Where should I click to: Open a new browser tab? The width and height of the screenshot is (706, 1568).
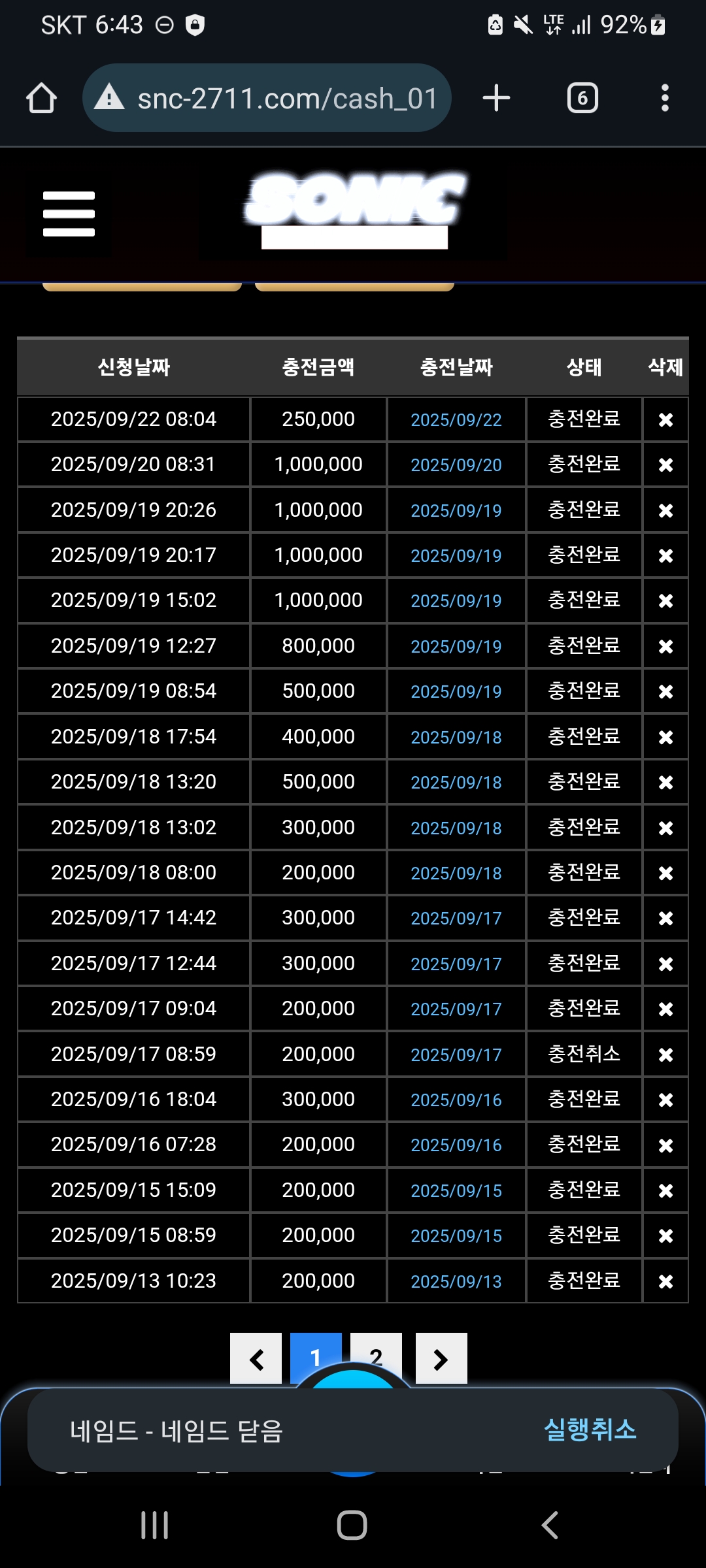[496, 98]
